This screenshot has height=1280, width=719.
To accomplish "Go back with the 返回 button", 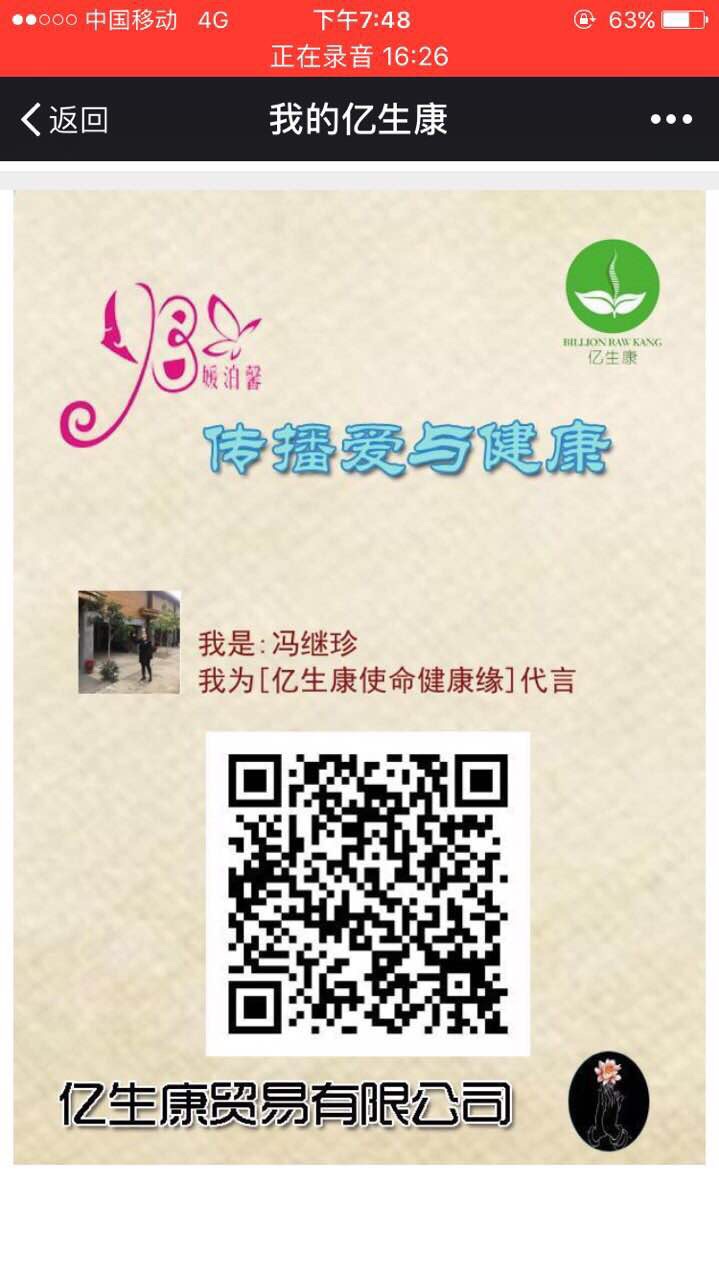I will (x=64, y=120).
